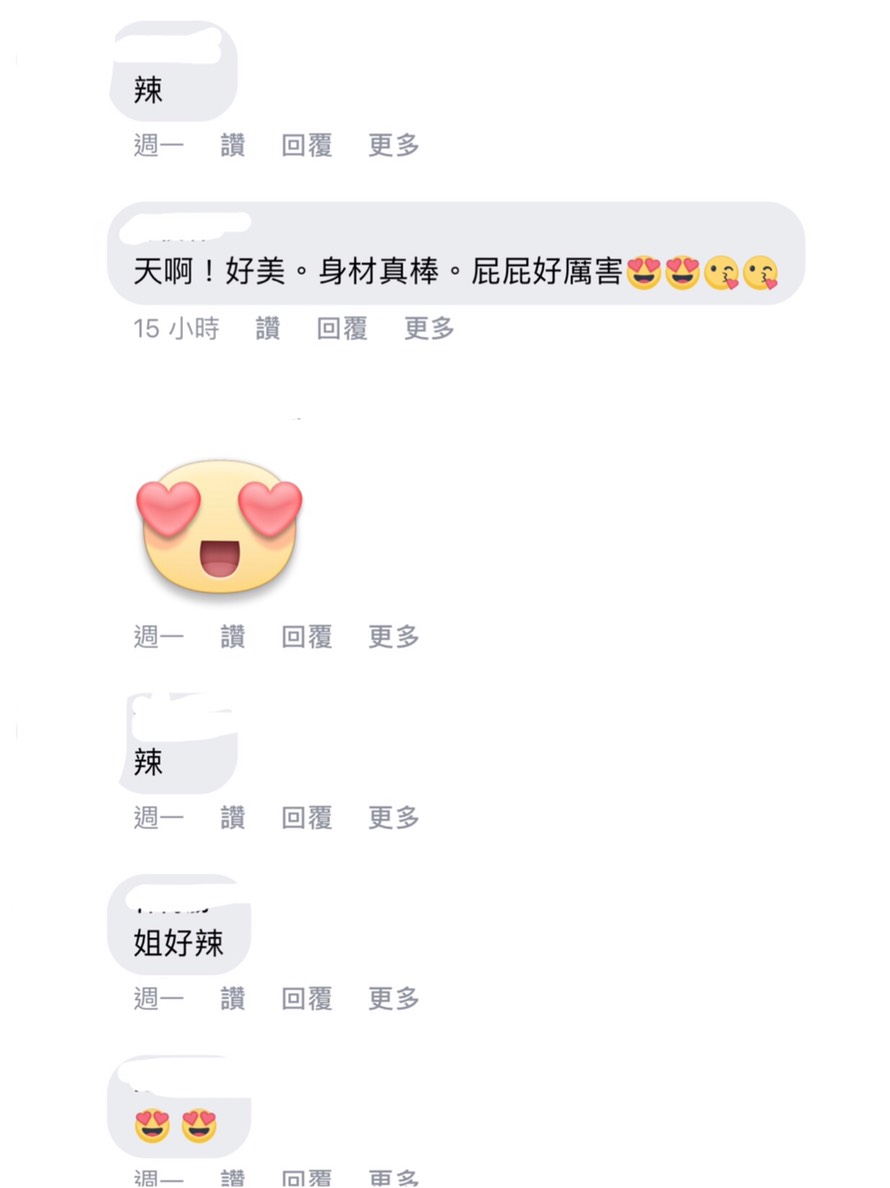This screenshot has height=1188, width=890.
Task: Open 更多 under the big heart-eyes sticker
Action: 393,636
